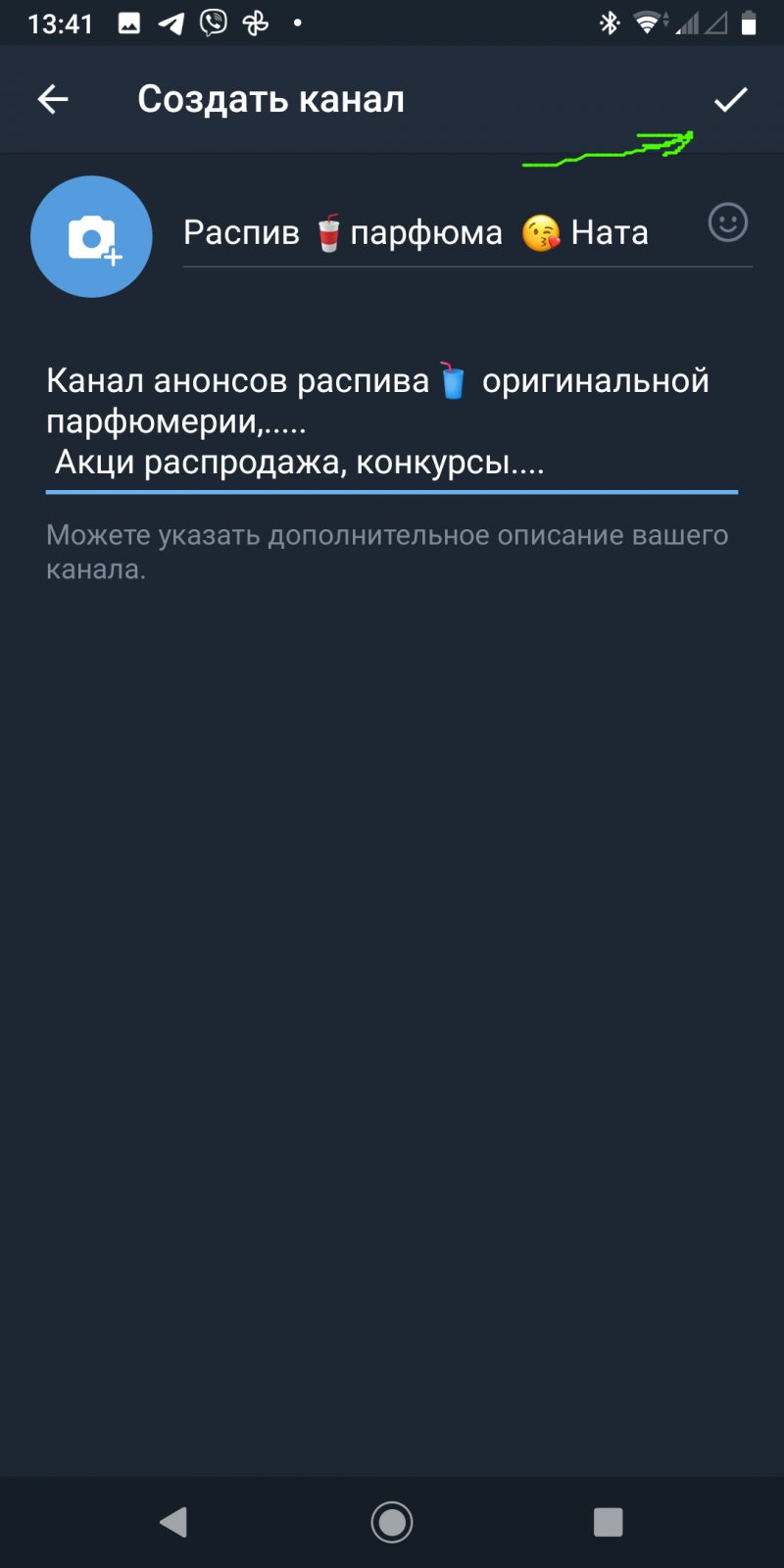Confirm channel creation with the checkmark
The height and width of the screenshot is (1568, 784).
730,99
